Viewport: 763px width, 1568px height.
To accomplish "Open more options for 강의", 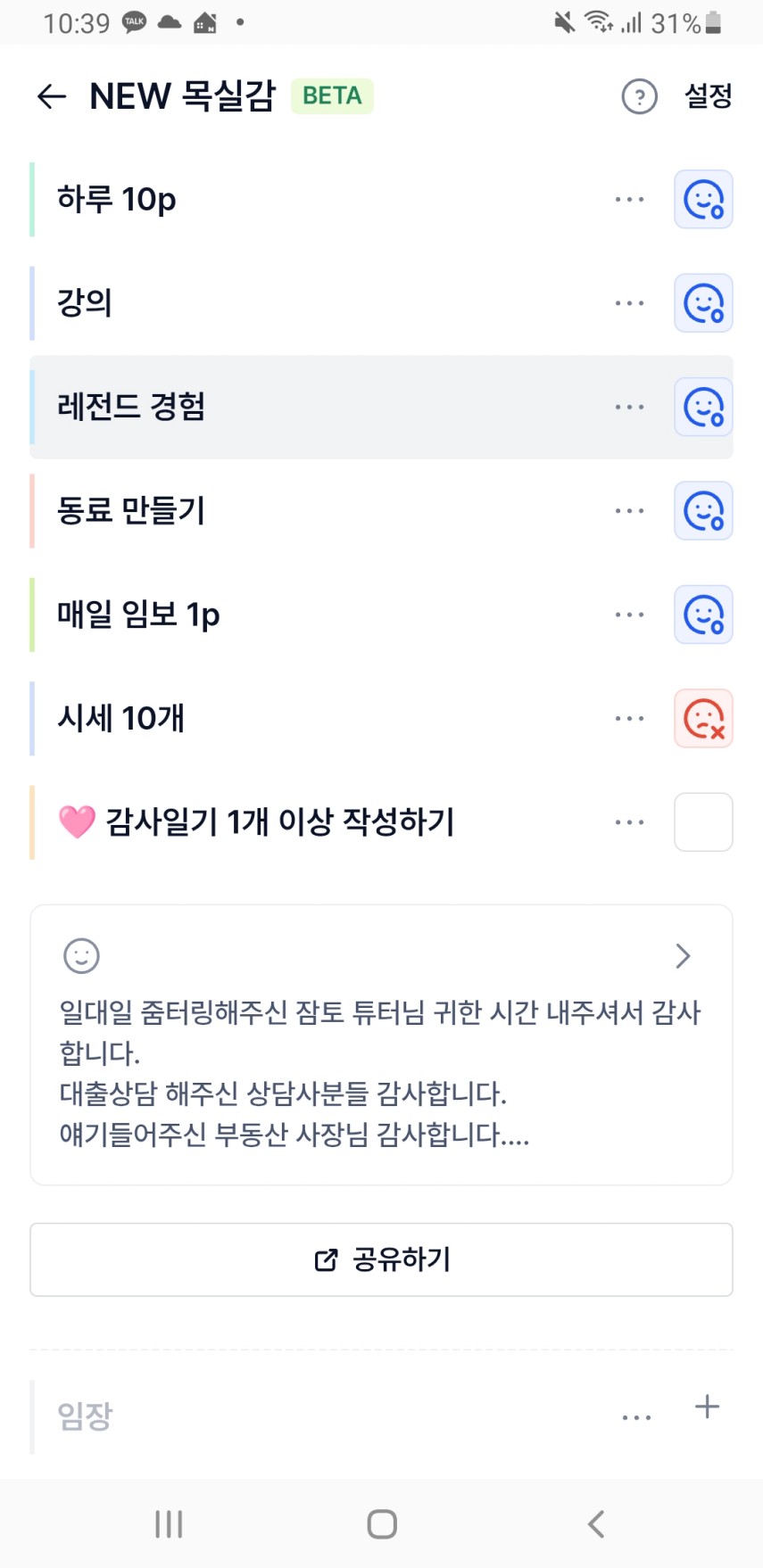I will point(629,303).
